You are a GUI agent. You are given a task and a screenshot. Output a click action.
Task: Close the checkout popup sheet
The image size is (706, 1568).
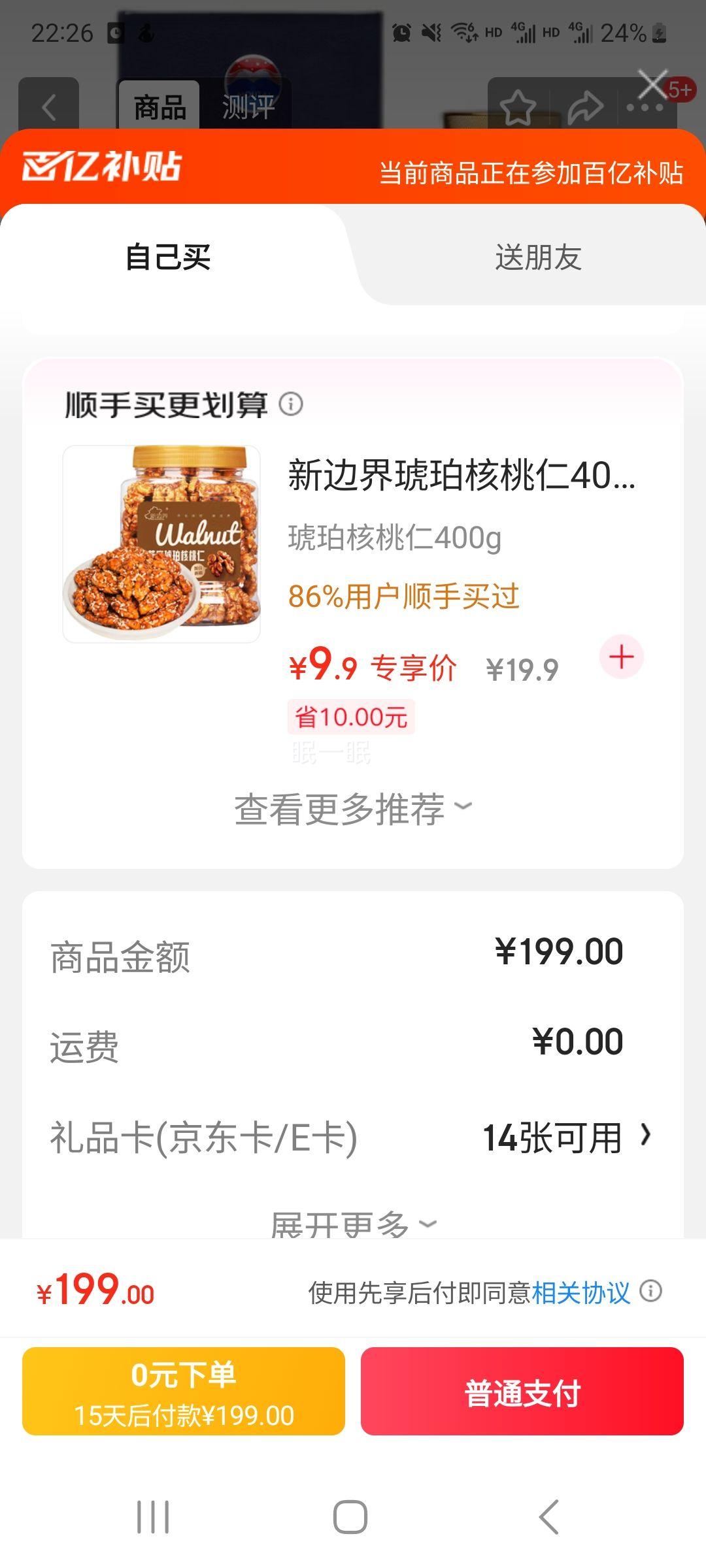(x=652, y=84)
